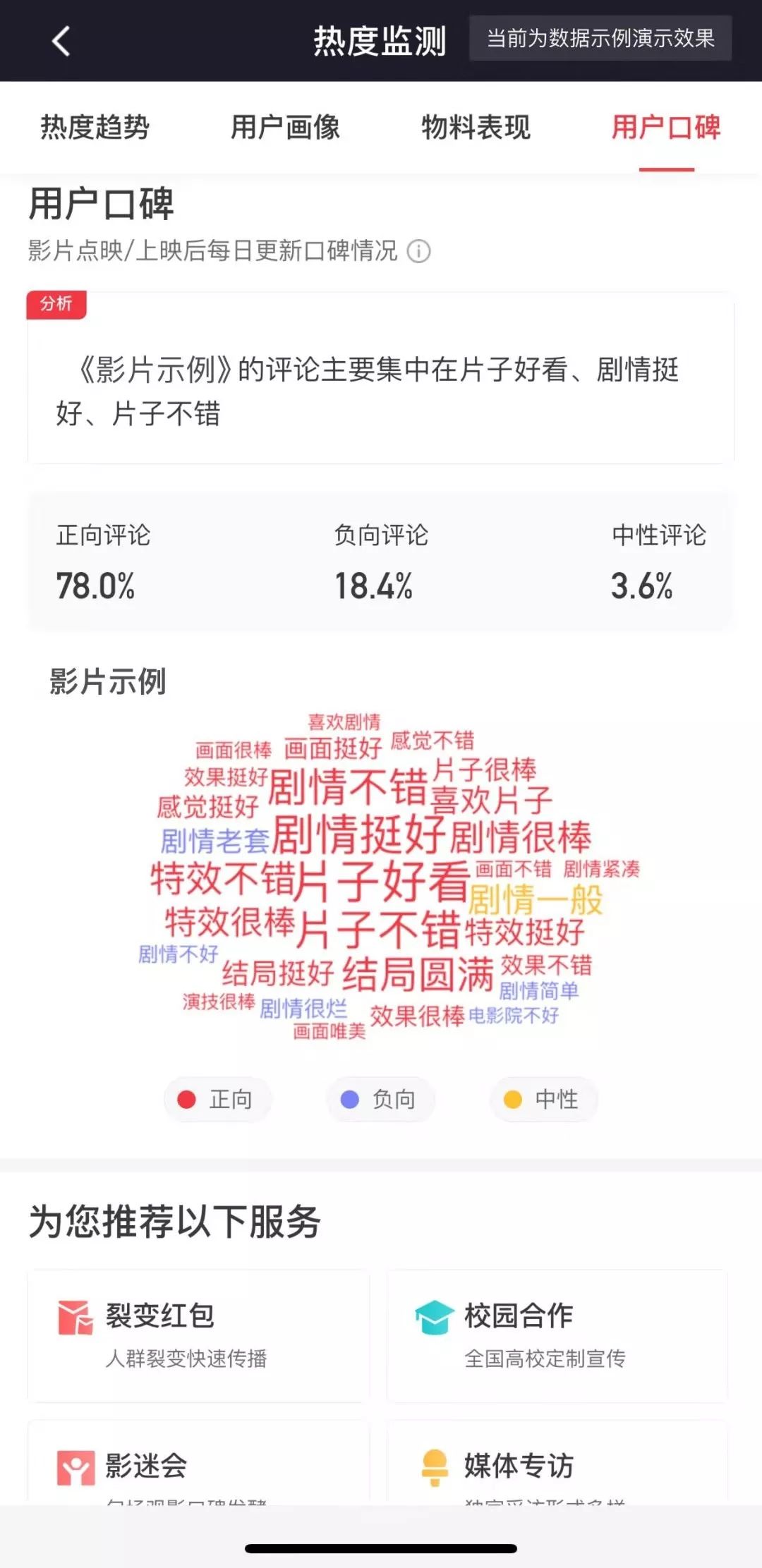Viewport: 762px width, 1568px height.
Task: Open the 校园合作 service card
Action: click(x=557, y=1335)
